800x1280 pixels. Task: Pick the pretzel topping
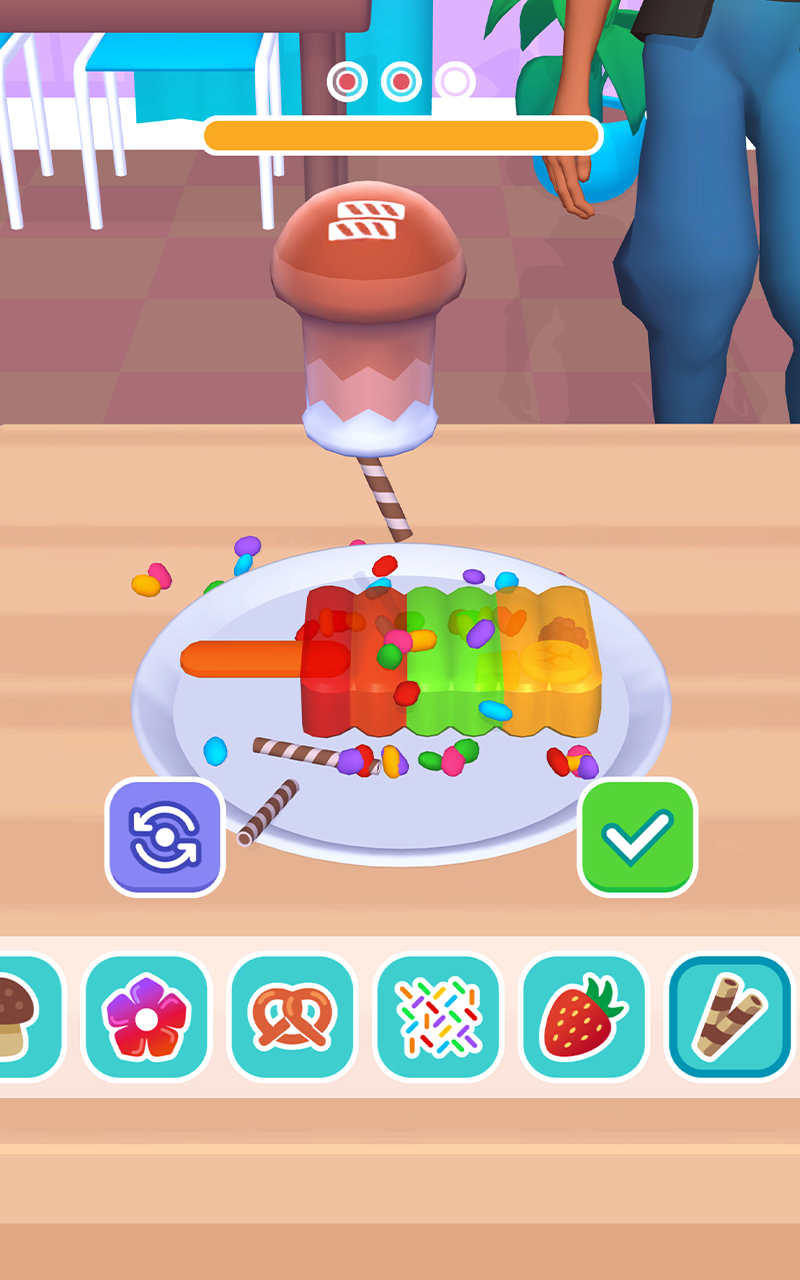coord(293,1017)
